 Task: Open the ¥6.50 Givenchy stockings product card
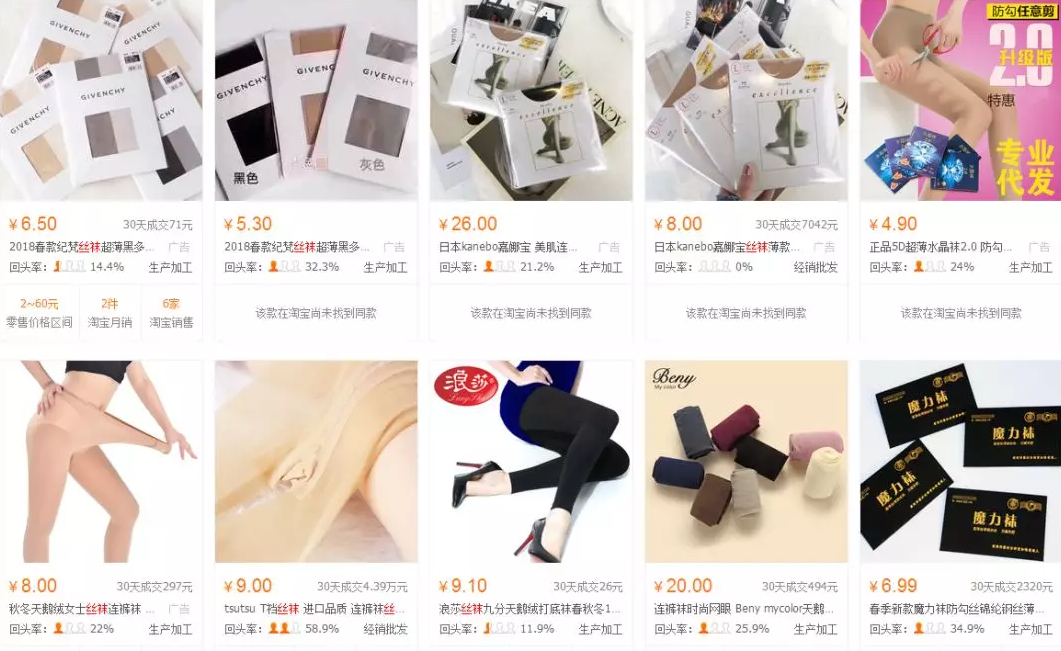(x=101, y=100)
